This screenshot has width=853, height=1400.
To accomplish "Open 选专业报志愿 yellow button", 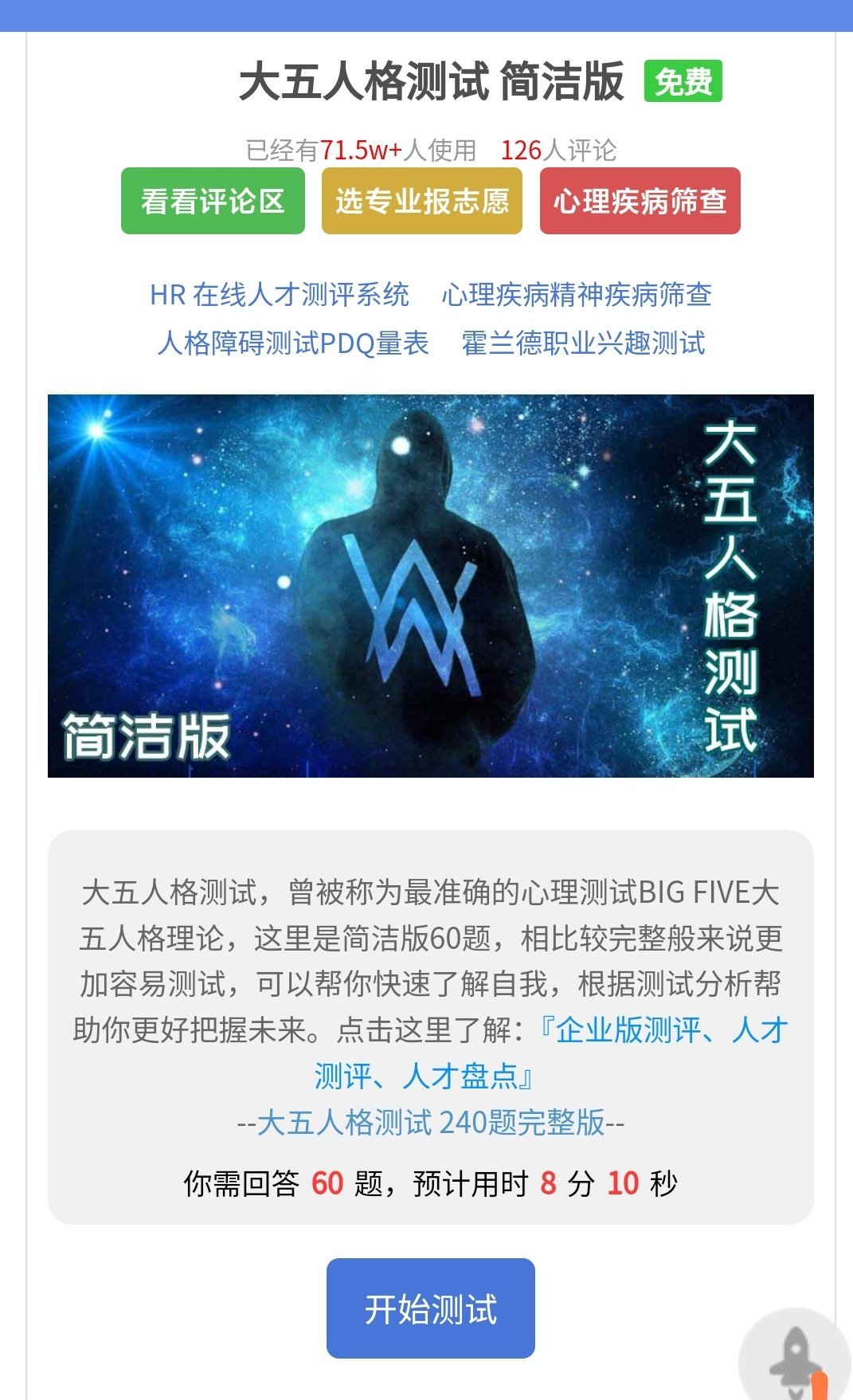I will [421, 201].
